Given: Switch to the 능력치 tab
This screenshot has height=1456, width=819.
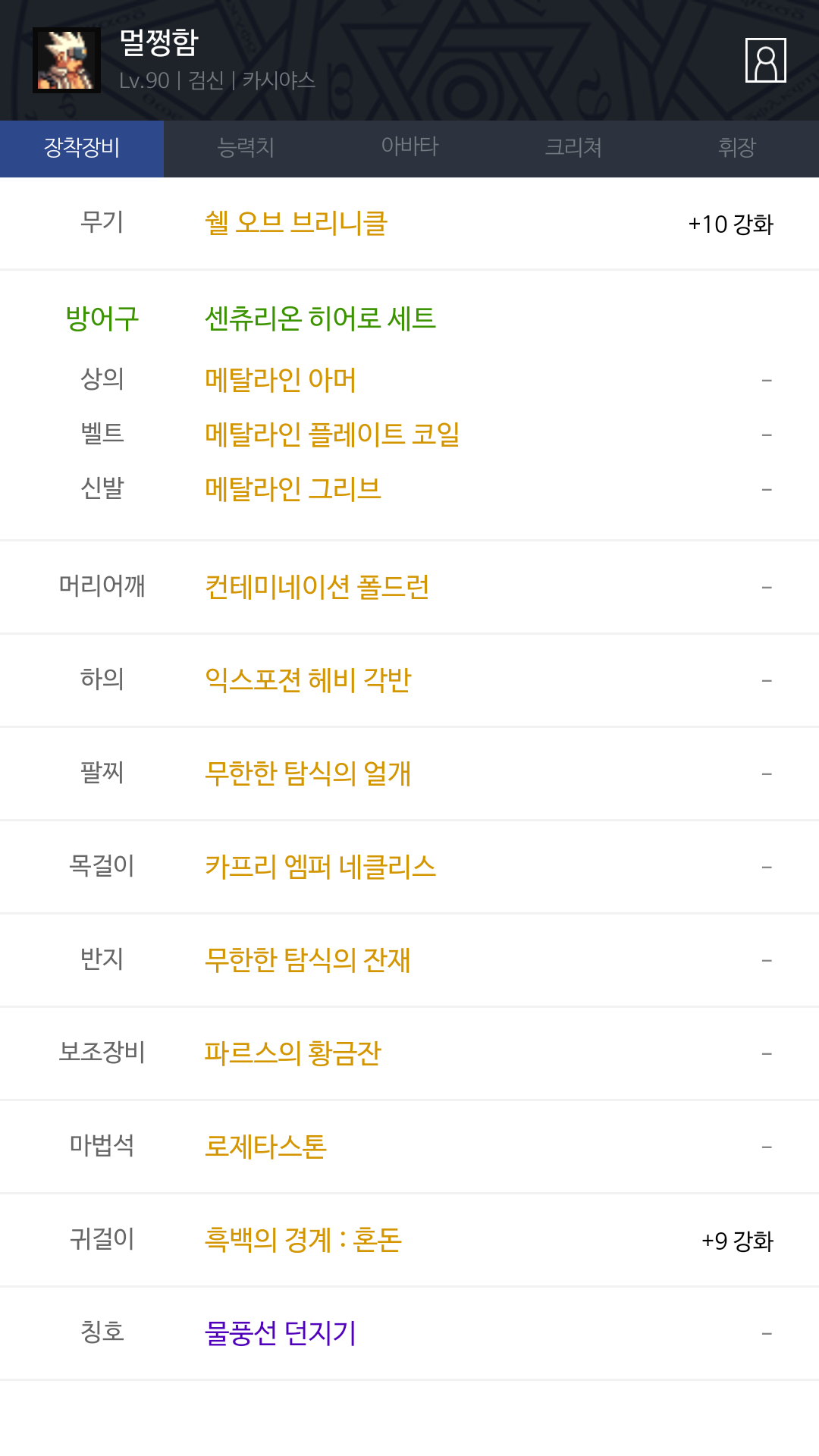Looking at the screenshot, I should pos(246,149).
